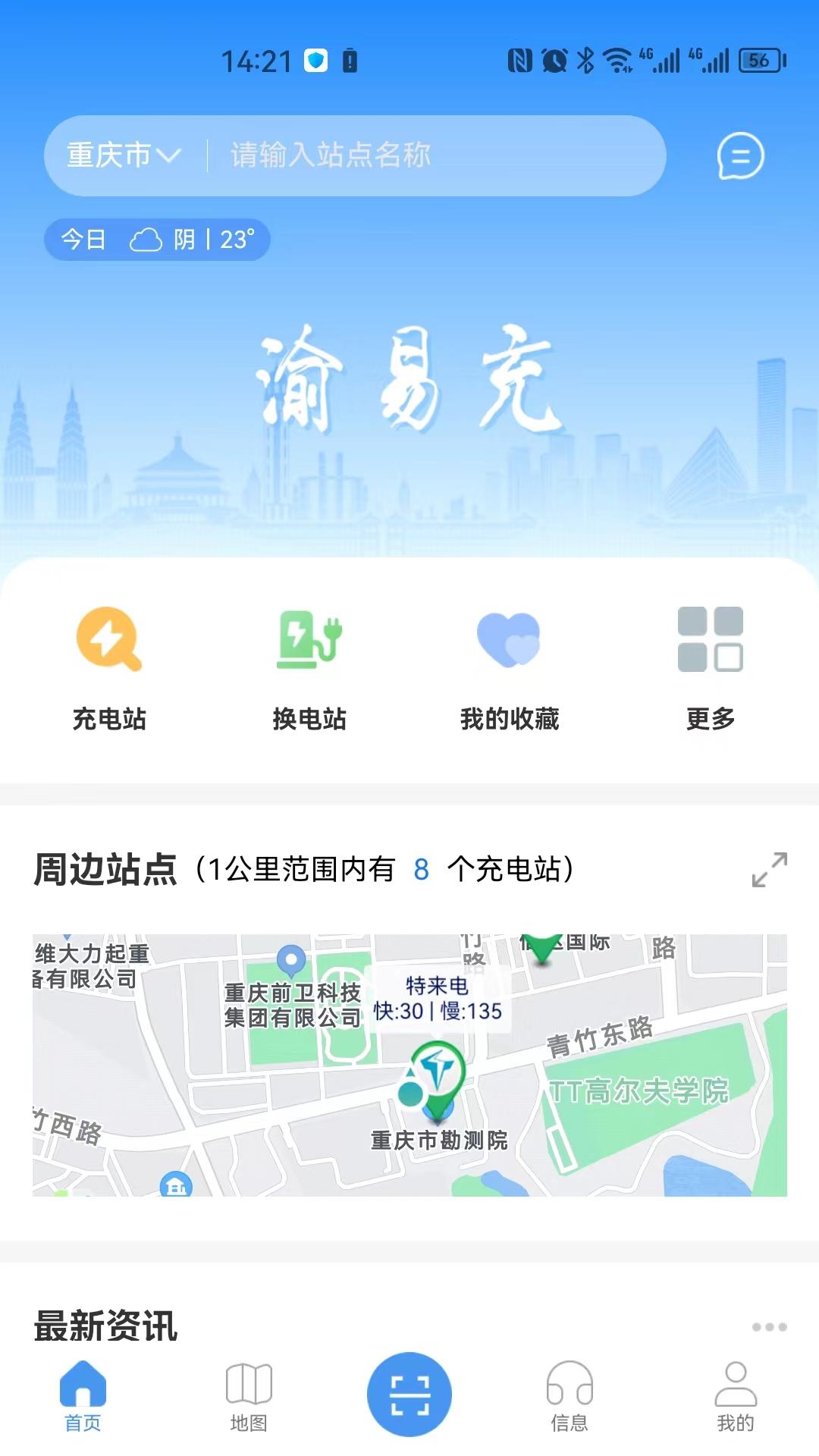Open the customer service chat icon
This screenshot has height=1456, width=819.
click(x=738, y=155)
